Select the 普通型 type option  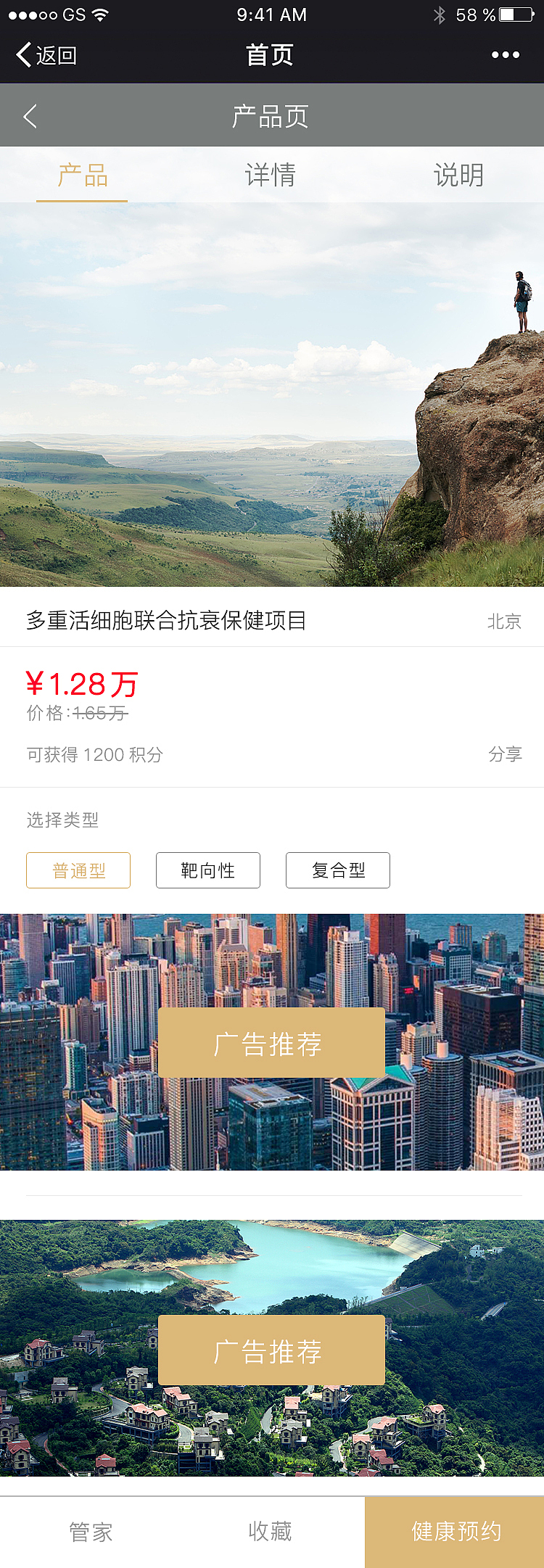coord(78,870)
